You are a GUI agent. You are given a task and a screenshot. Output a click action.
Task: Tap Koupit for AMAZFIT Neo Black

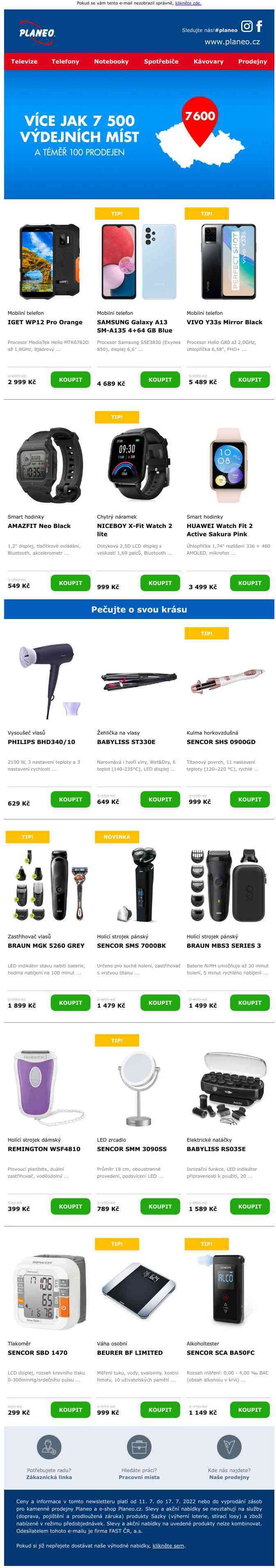pos(70,583)
